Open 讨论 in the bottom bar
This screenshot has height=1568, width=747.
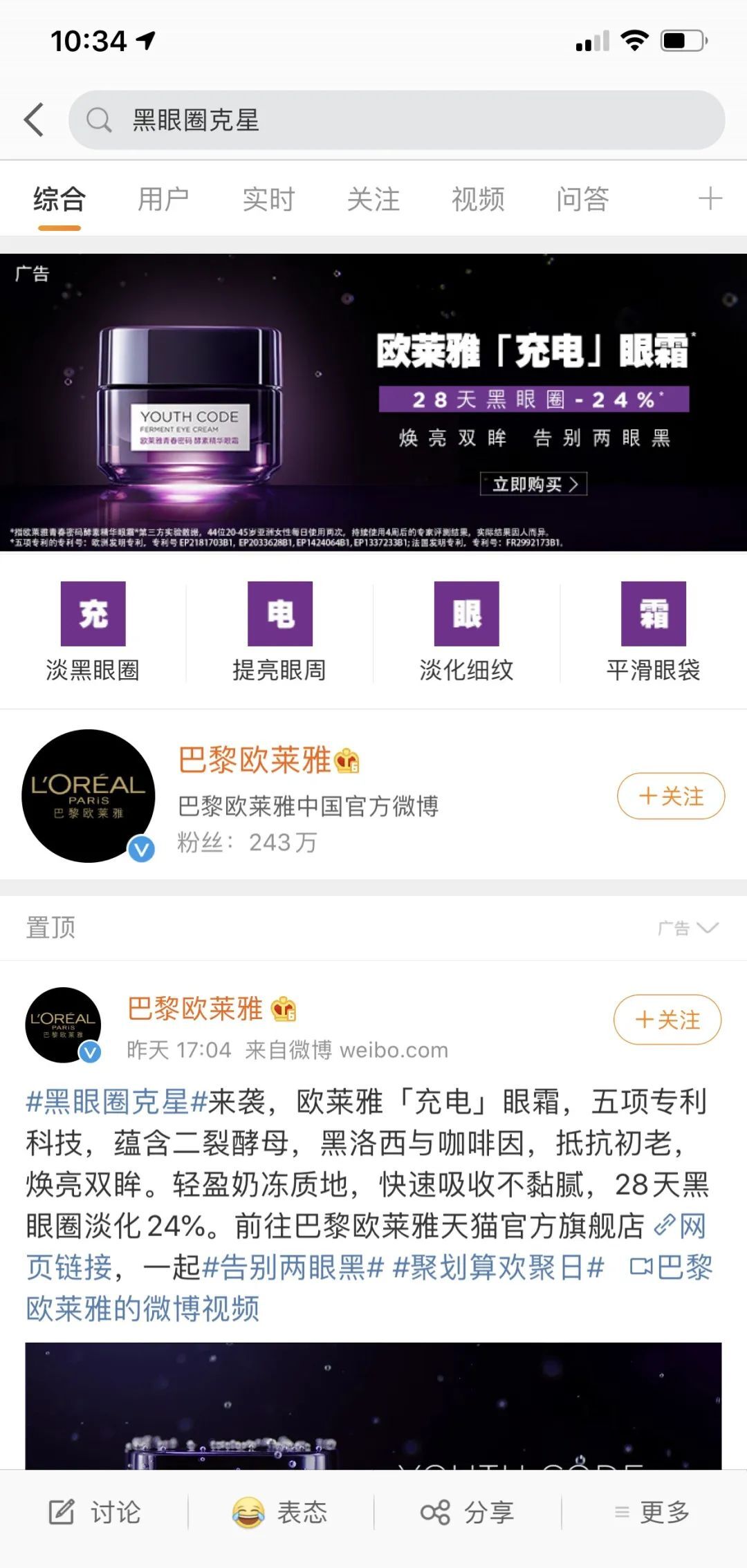[95, 1512]
